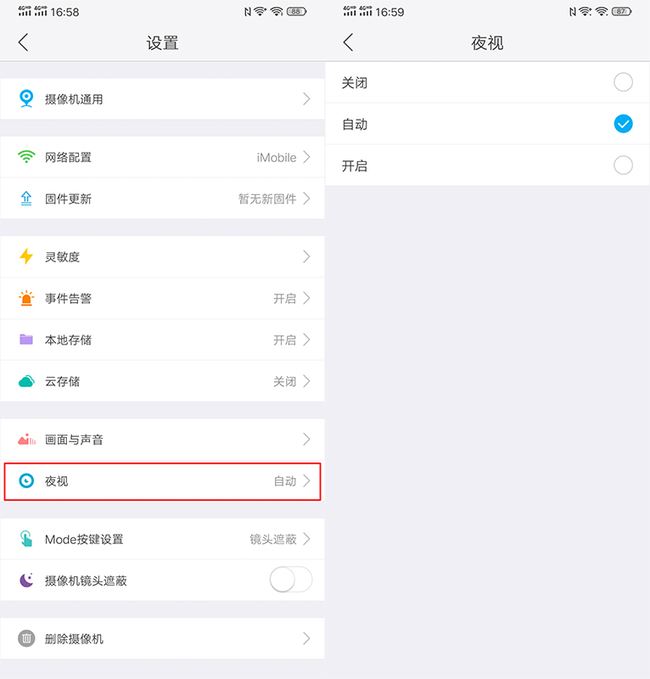Open 摄像机通用 settings

pos(162,99)
